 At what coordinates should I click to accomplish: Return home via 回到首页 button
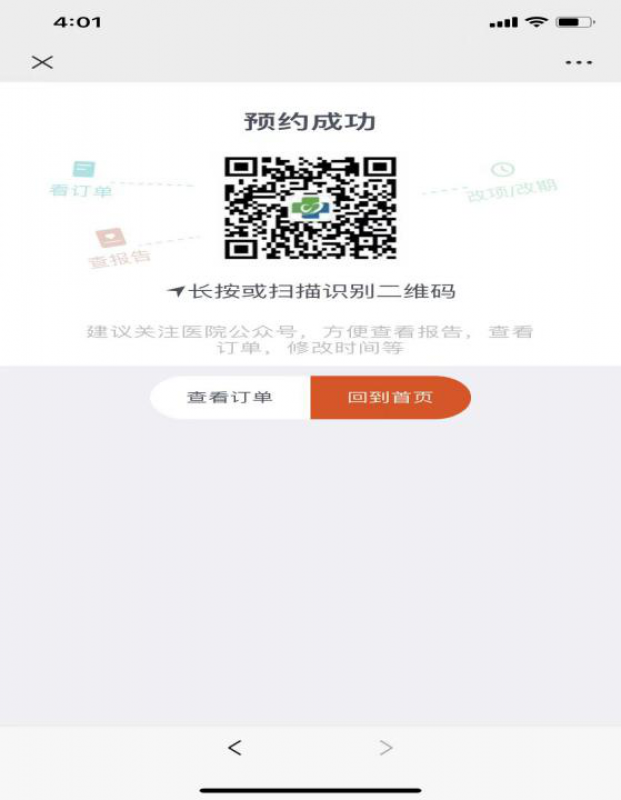[x=390, y=397]
